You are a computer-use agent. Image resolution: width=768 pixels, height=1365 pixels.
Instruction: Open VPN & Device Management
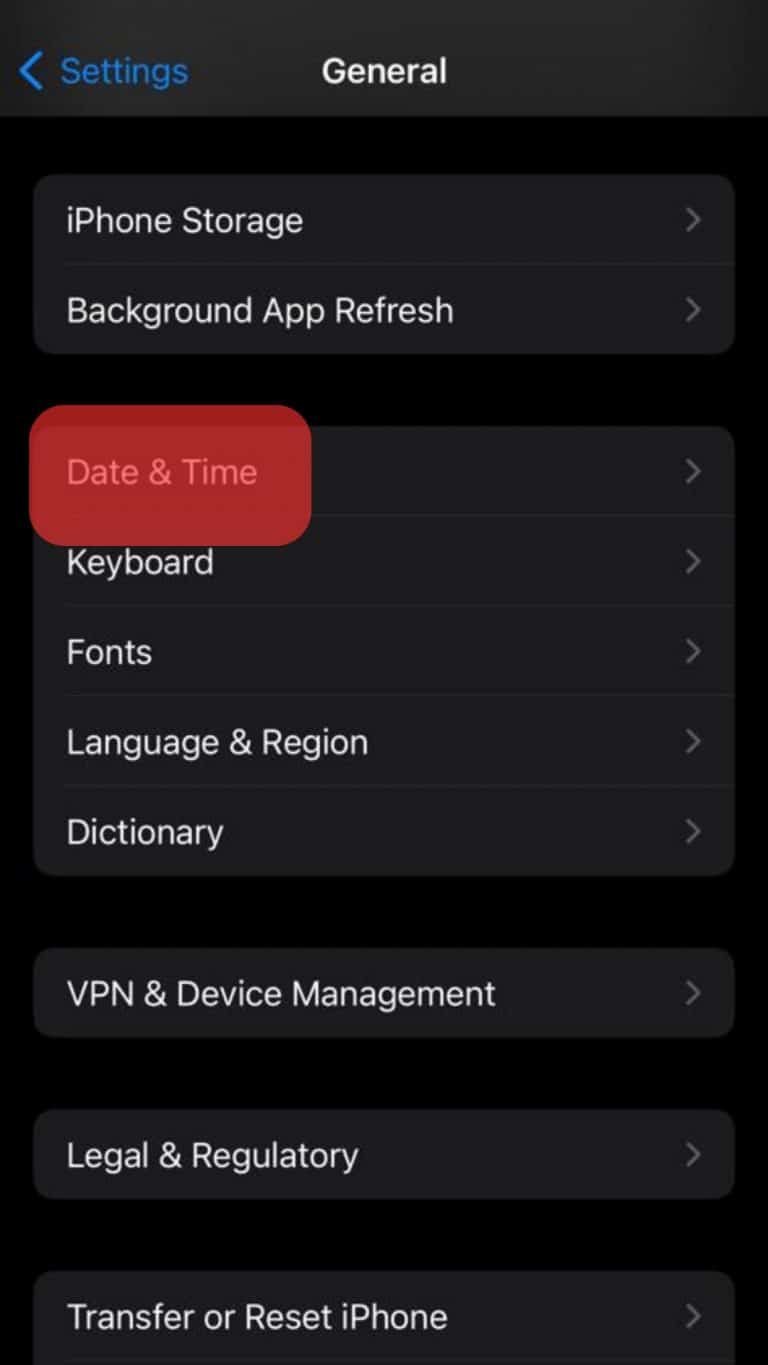click(x=384, y=993)
